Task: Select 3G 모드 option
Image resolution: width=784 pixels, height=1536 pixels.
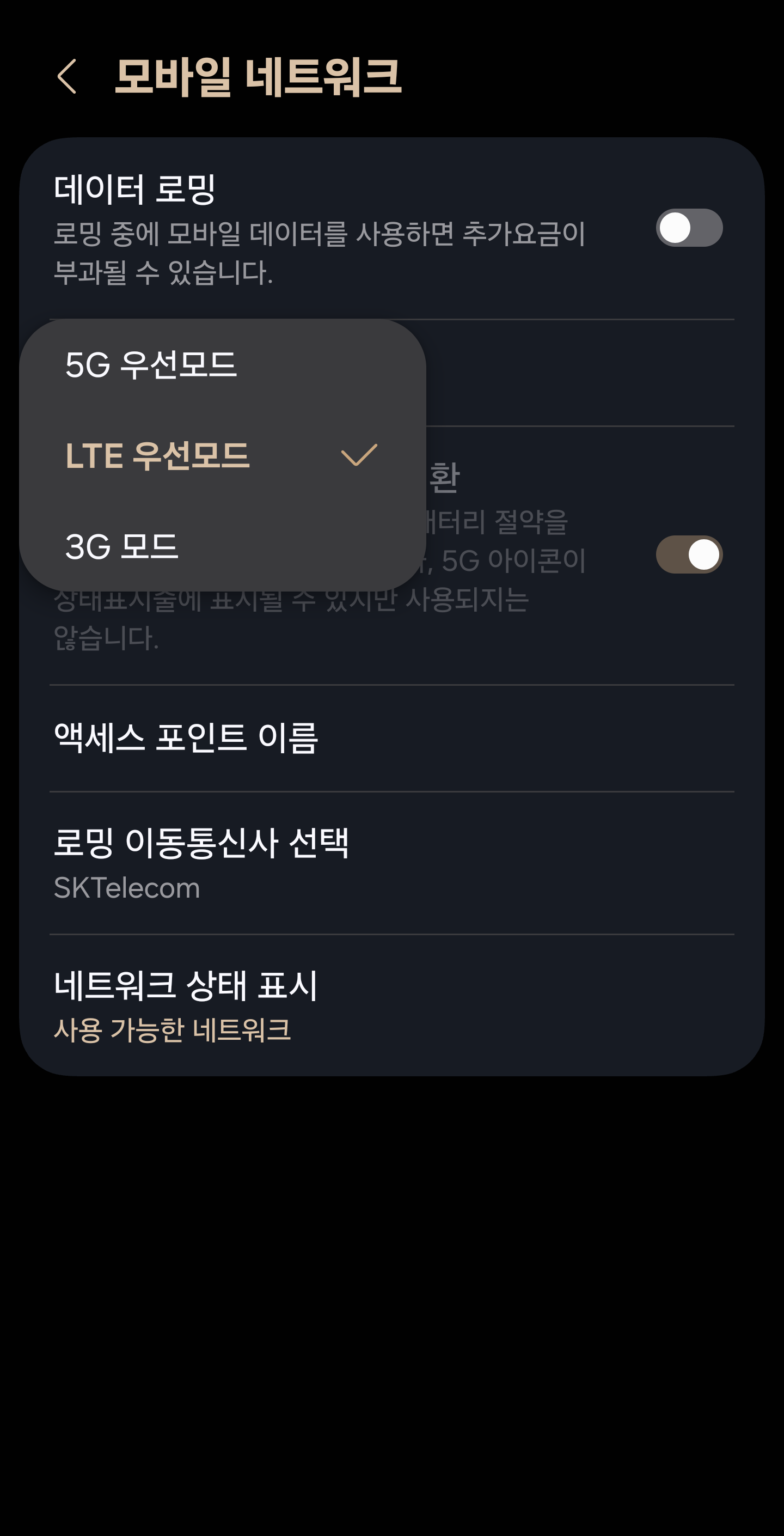Action: coord(121,546)
